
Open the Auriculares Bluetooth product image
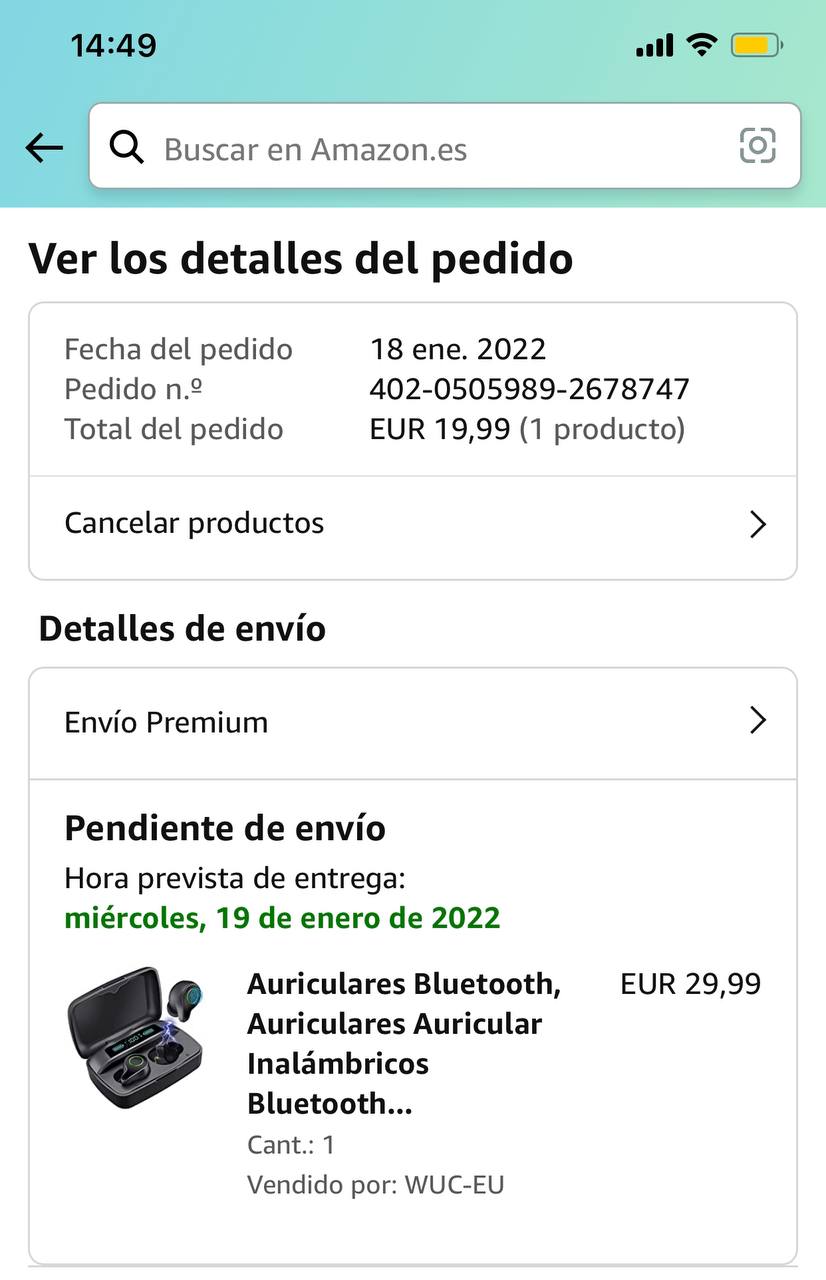coord(135,1037)
